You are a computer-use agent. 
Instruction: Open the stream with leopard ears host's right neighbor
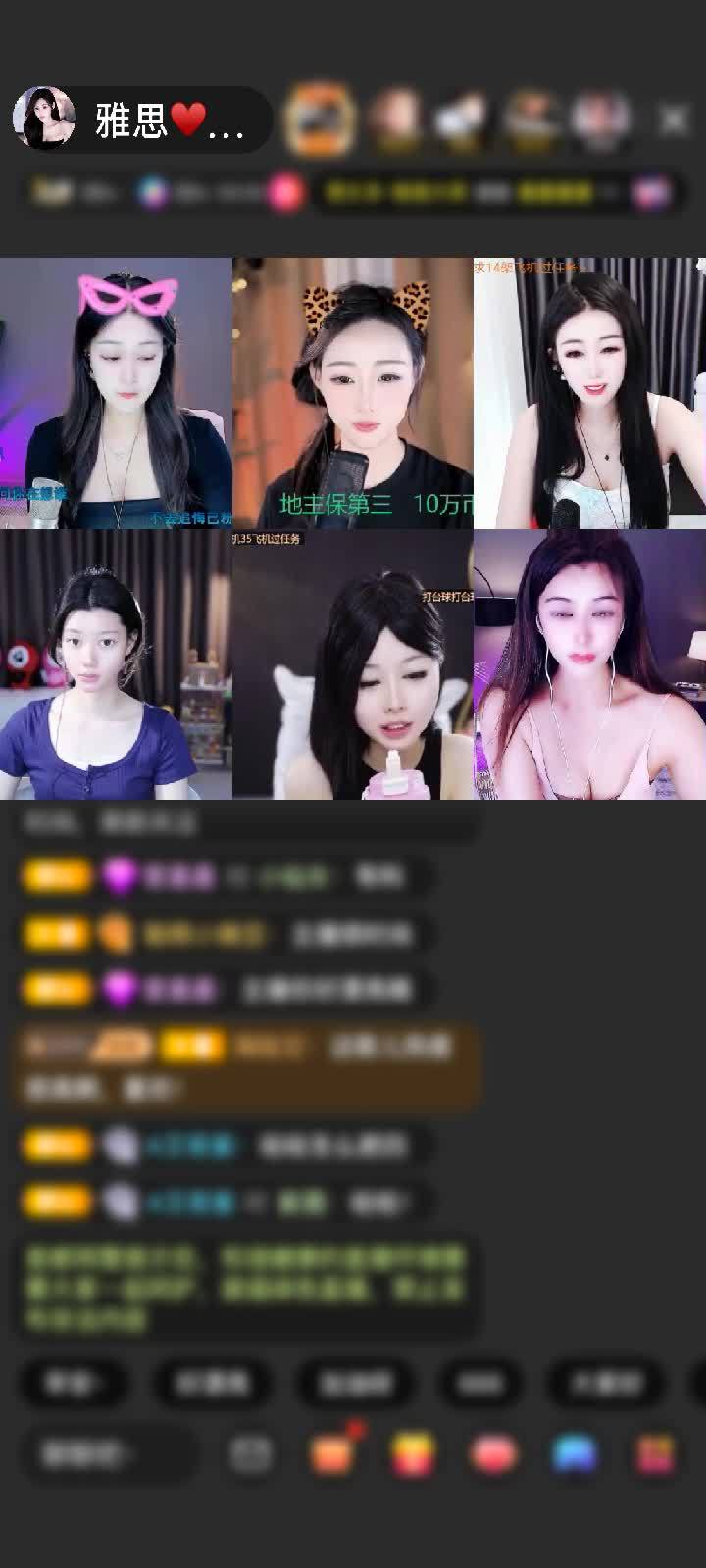[589, 392]
